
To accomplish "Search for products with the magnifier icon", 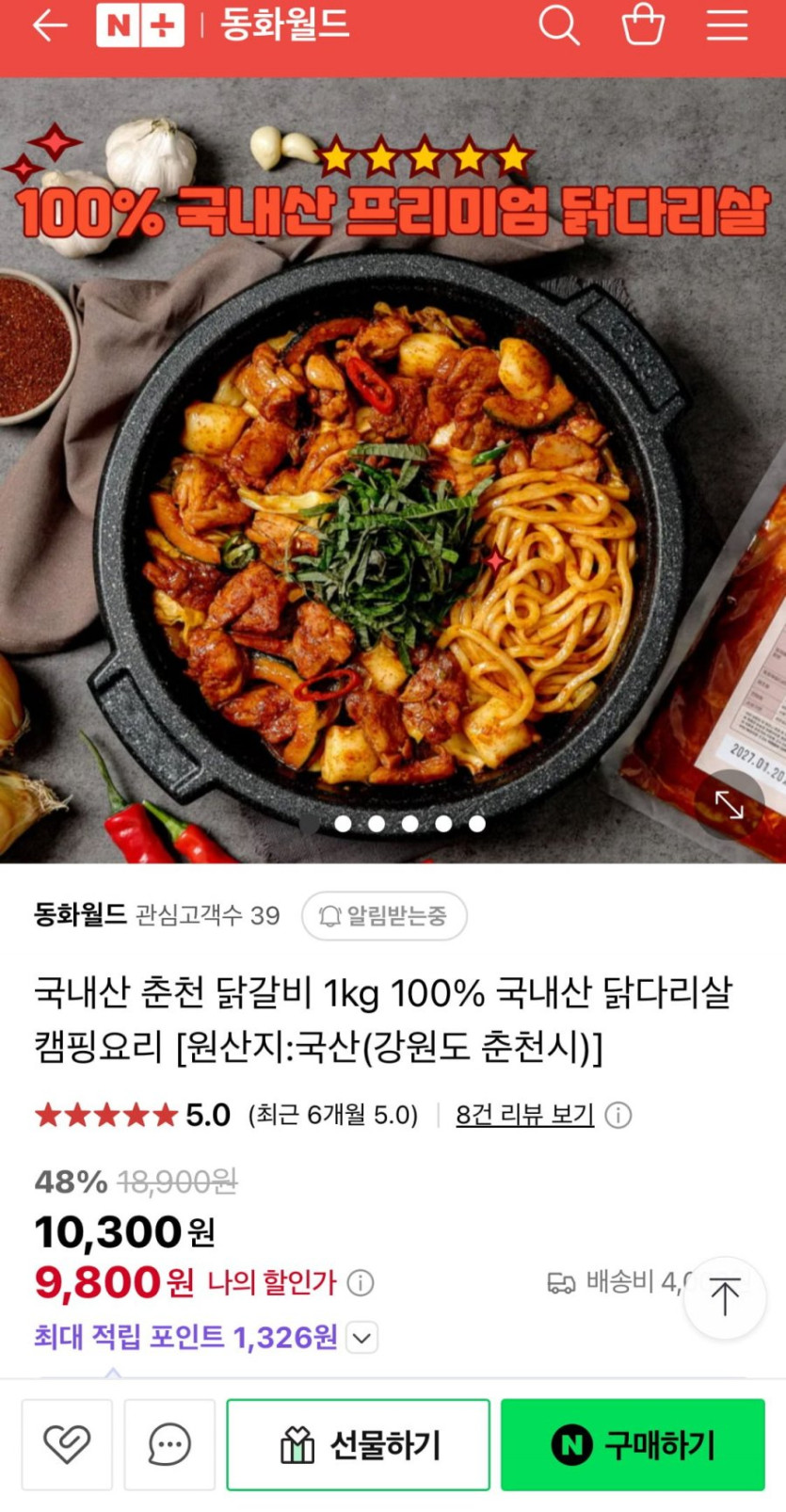I will coord(558,25).
